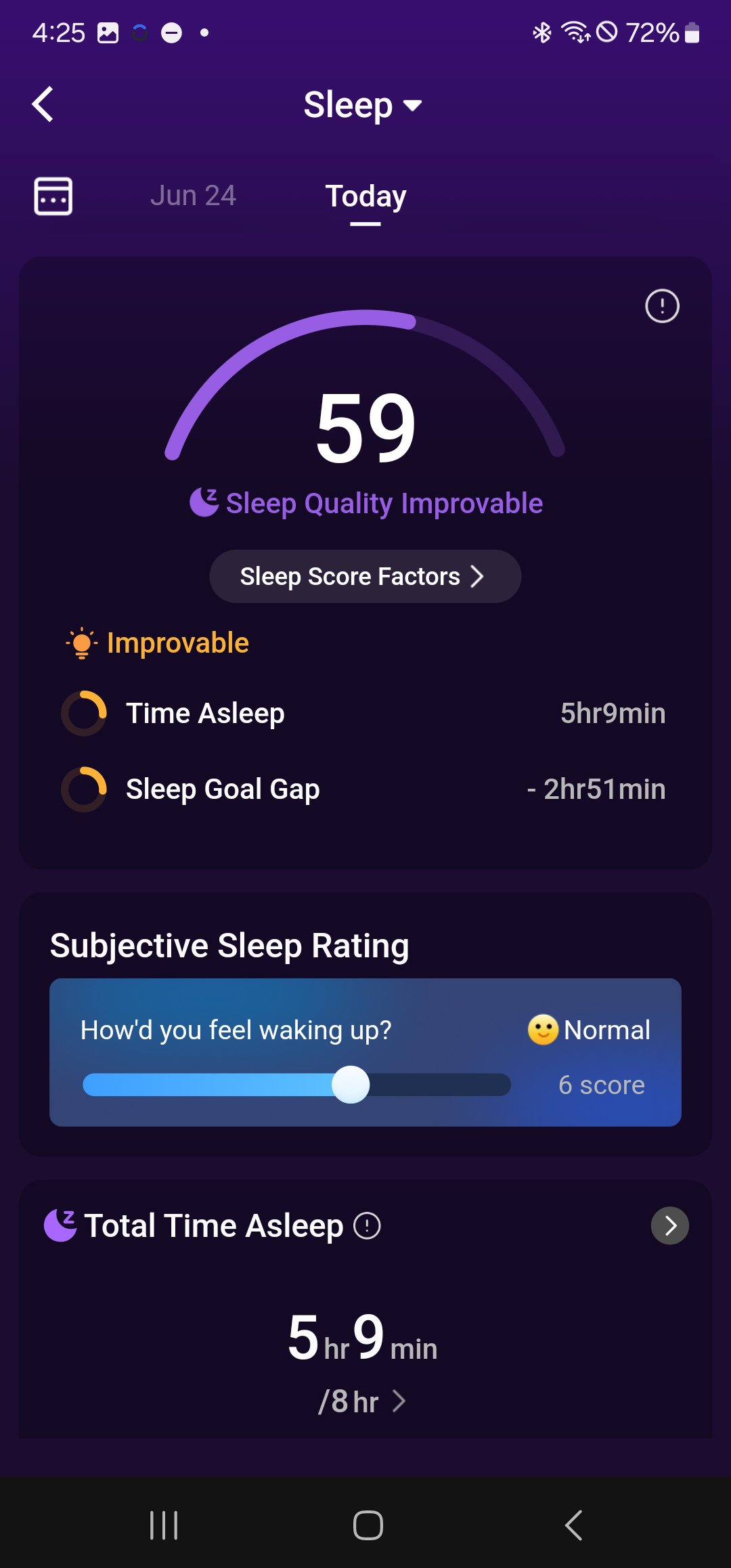Viewport: 731px width, 1568px height.
Task: Open recent apps from navigation bar
Action: click(164, 1525)
